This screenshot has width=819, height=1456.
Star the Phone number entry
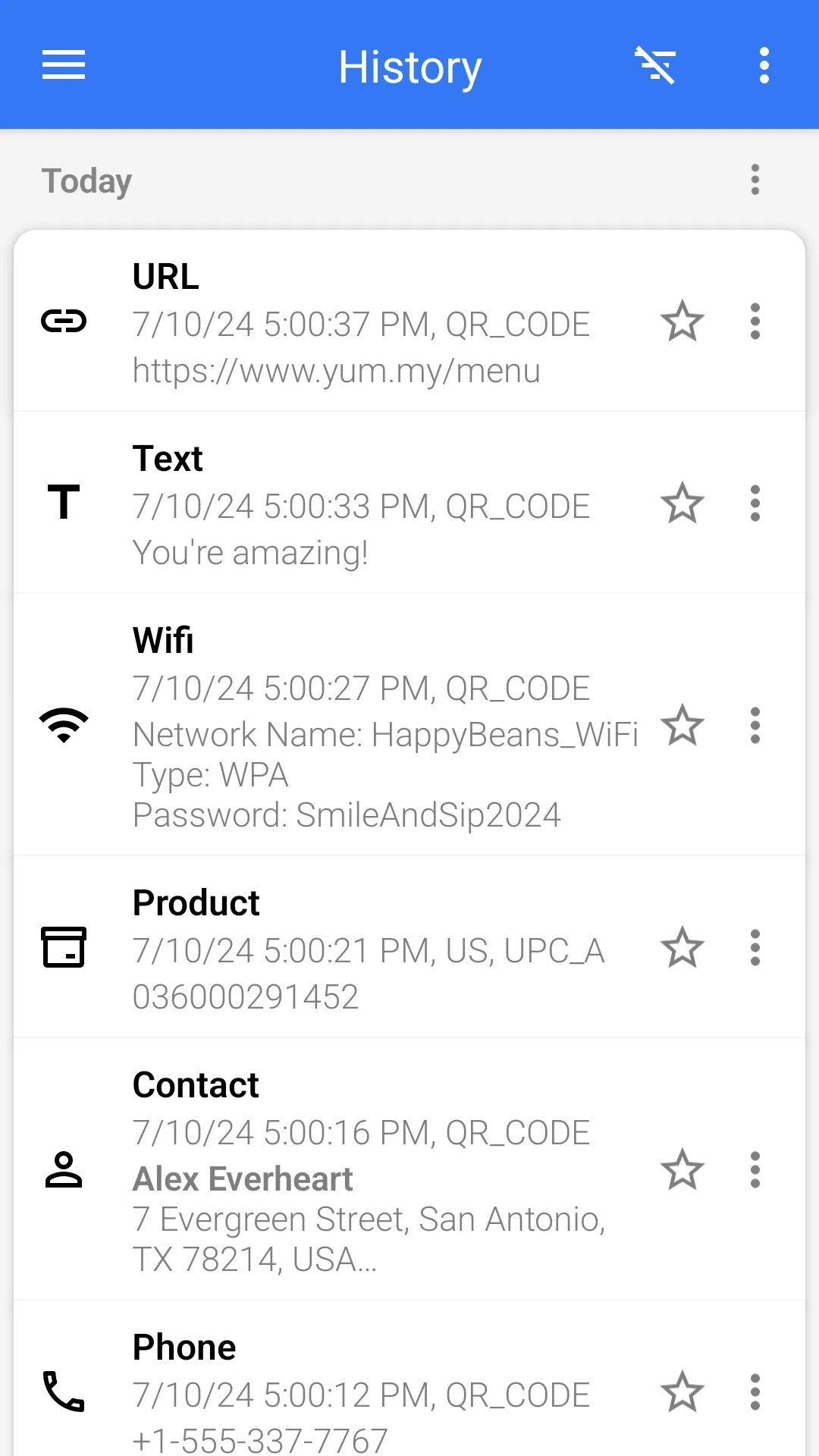click(682, 1392)
